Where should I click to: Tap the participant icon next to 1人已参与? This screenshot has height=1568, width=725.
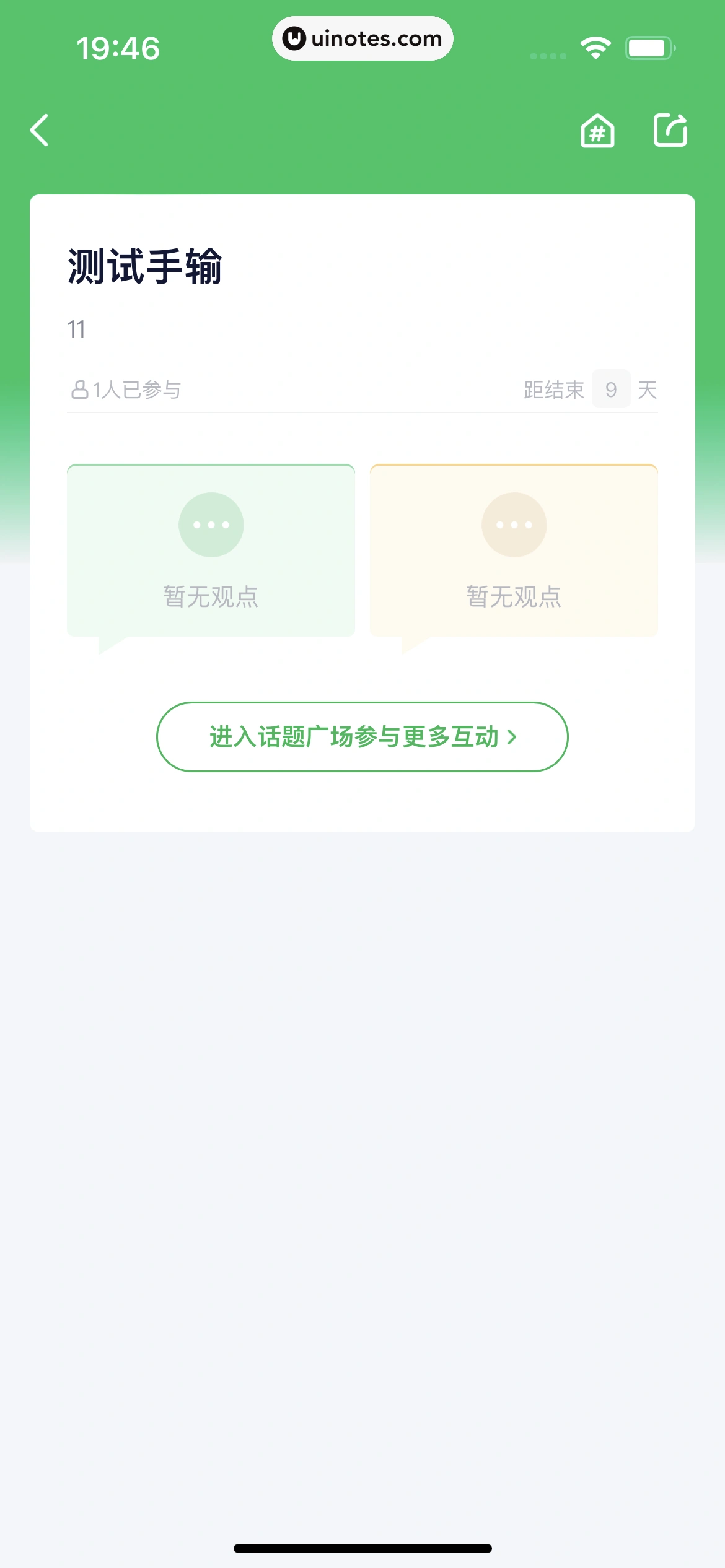pos(79,389)
